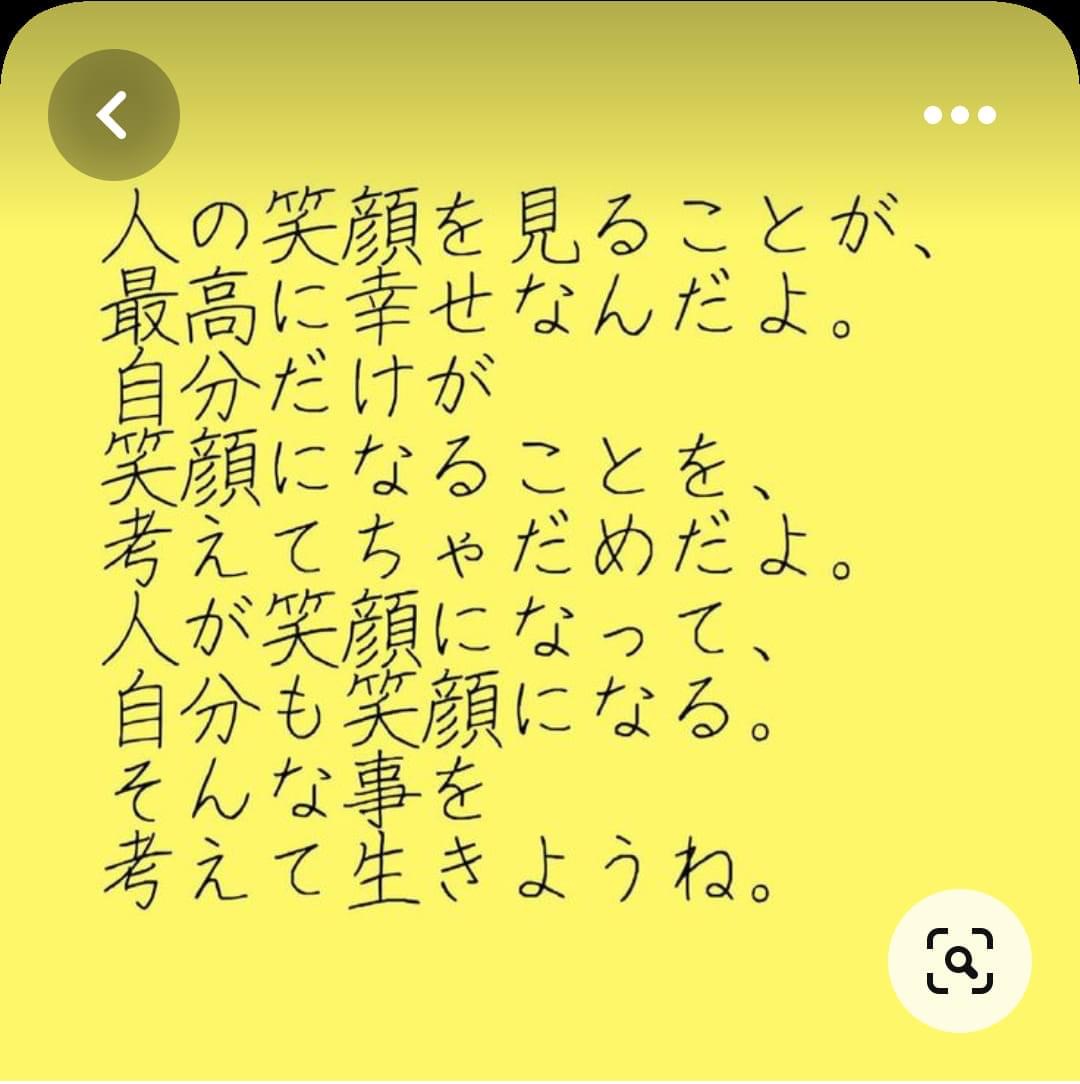Open the three-dot overflow menu

coord(959,115)
